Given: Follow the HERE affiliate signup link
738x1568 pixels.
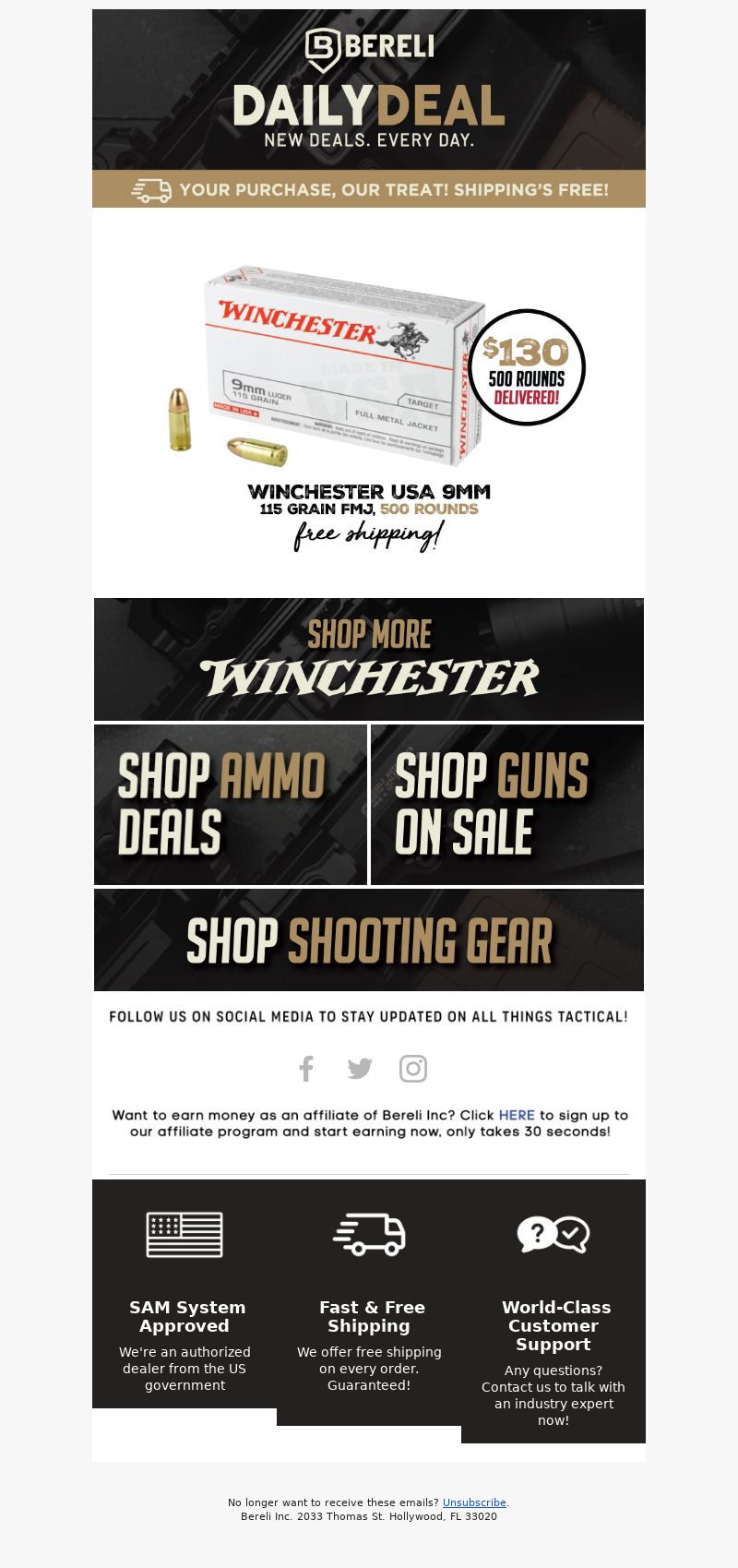Looking at the screenshot, I should pos(517,1115).
